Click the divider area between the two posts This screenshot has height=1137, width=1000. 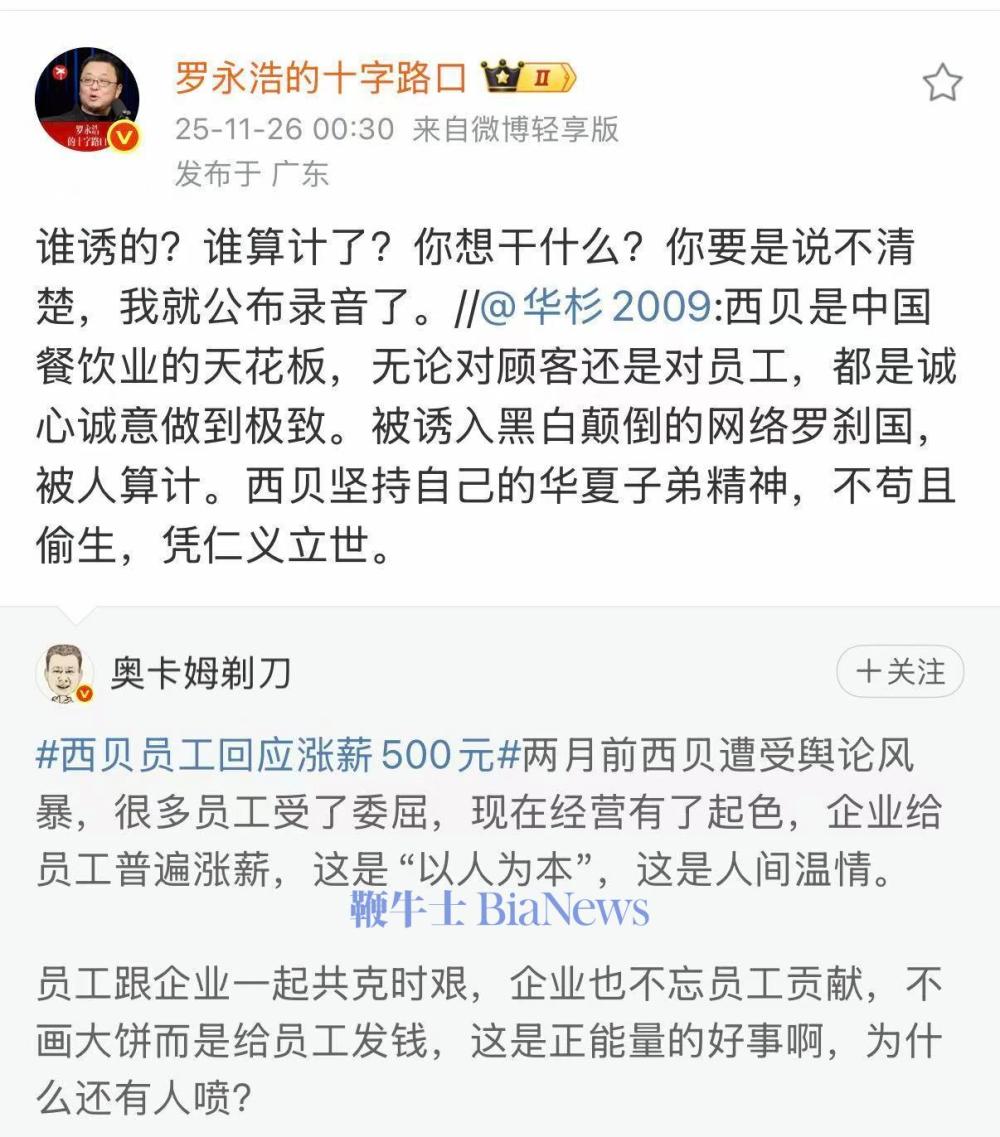click(x=500, y=607)
